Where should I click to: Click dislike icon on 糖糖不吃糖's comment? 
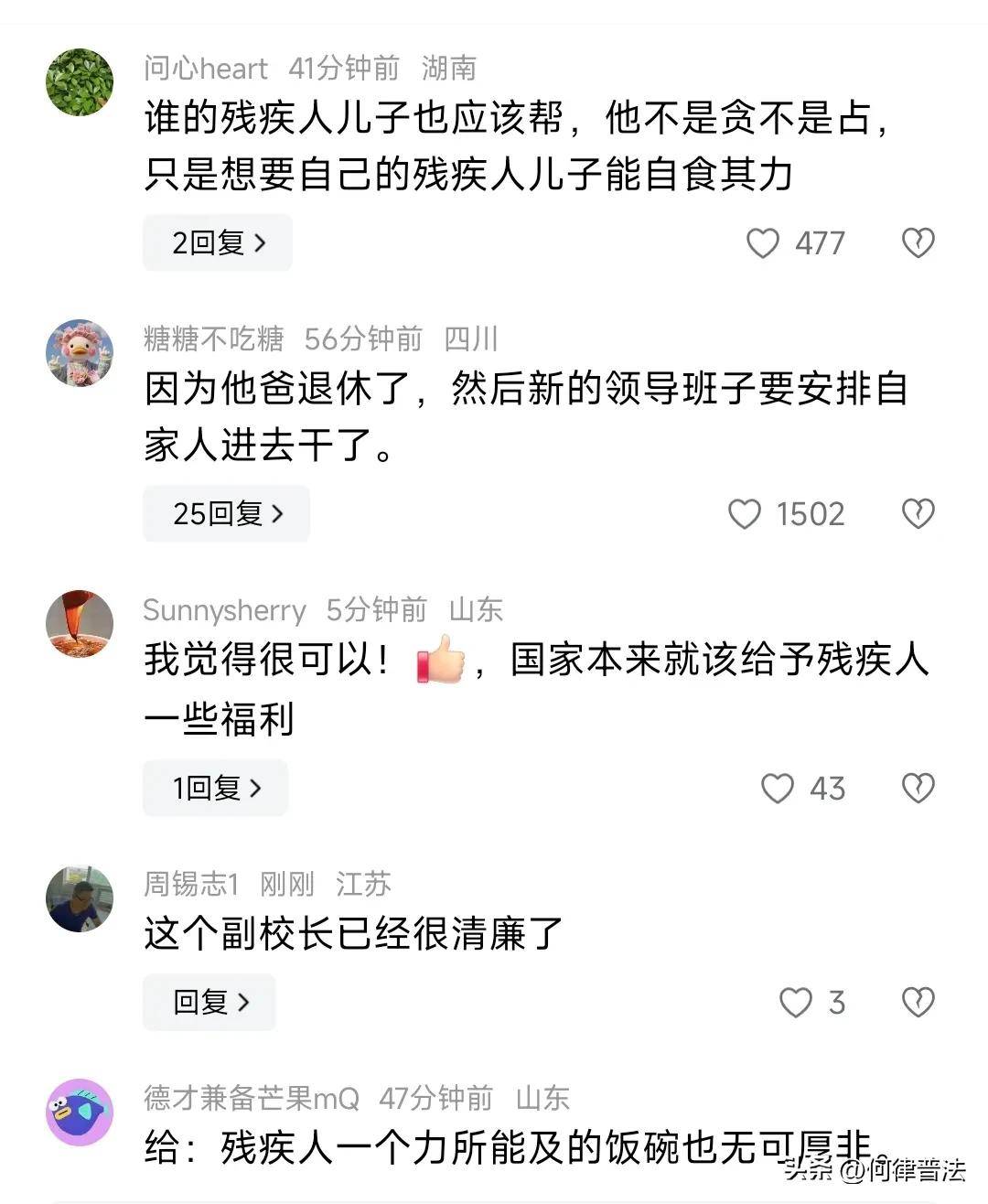pos(918,514)
